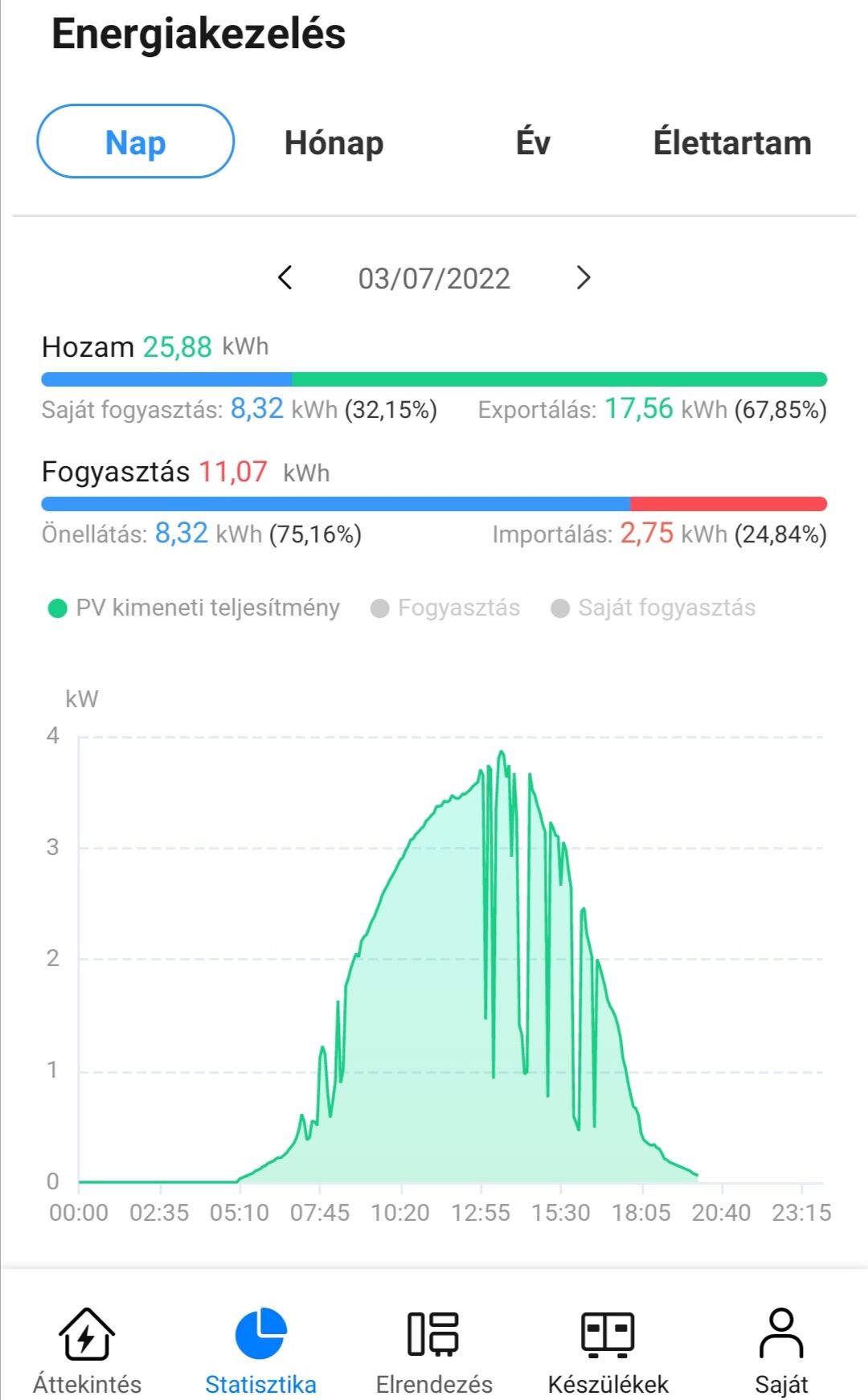Show the Fogyasztás series on chart
868x1400 pixels.
(445, 608)
